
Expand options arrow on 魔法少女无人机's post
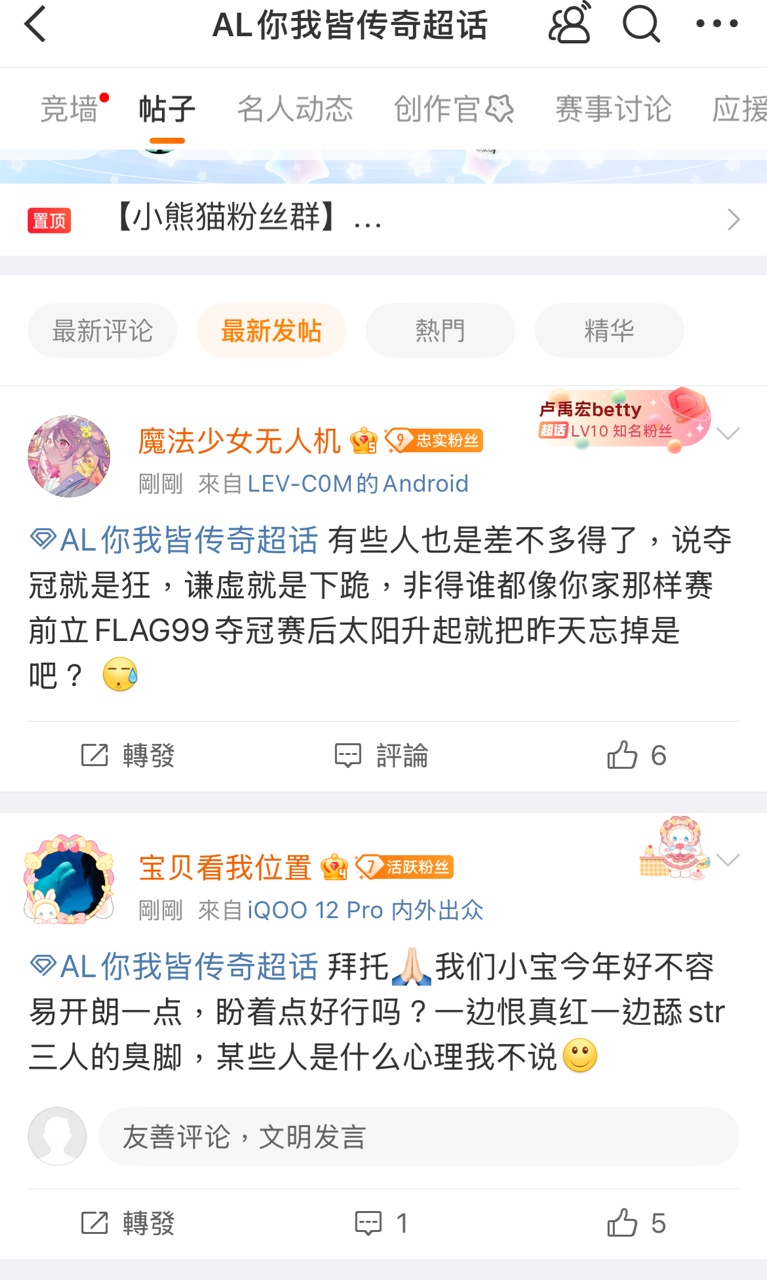tap(728, 434)
